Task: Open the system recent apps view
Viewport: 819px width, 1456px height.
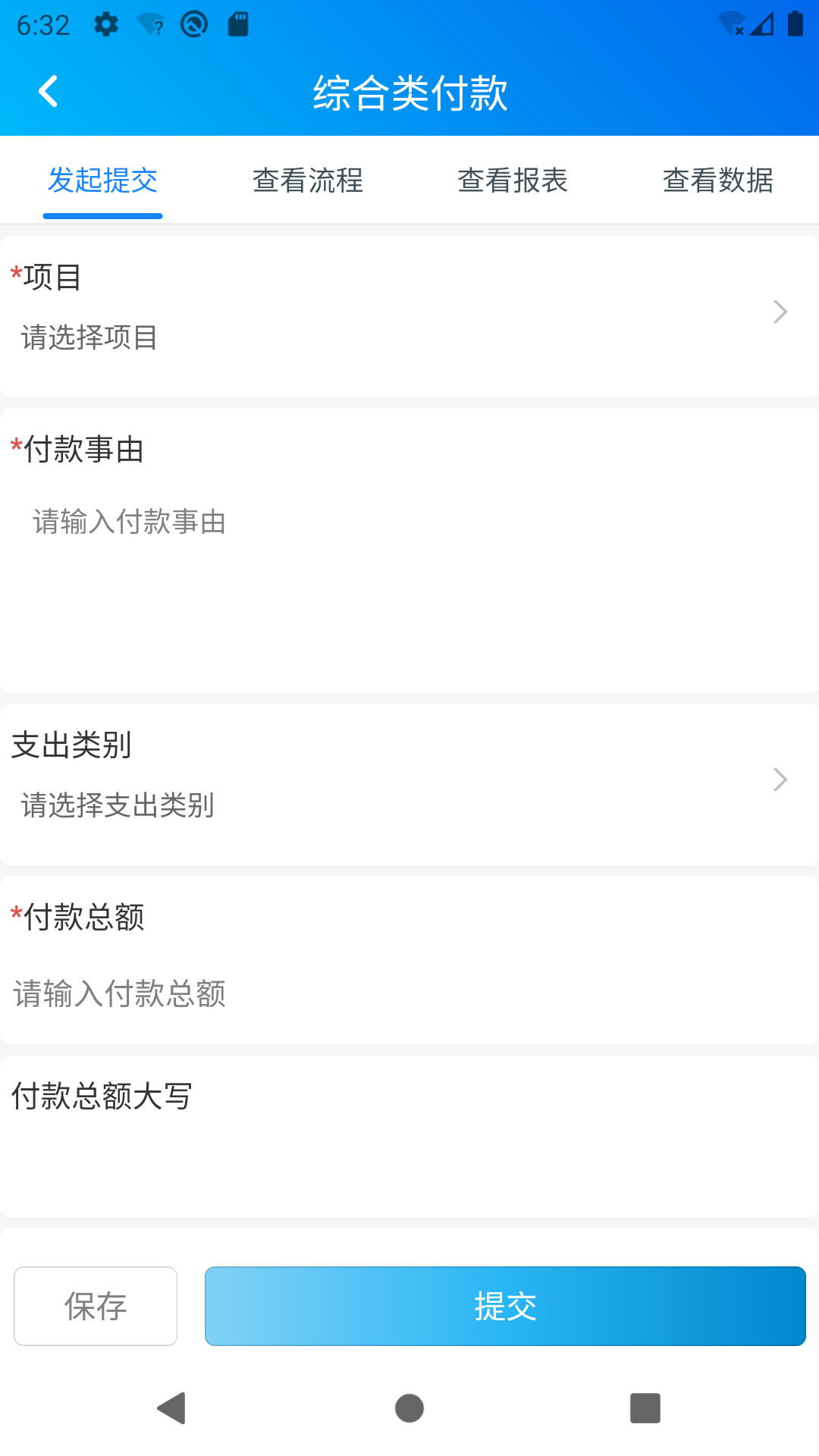Action: [645, 1408]
